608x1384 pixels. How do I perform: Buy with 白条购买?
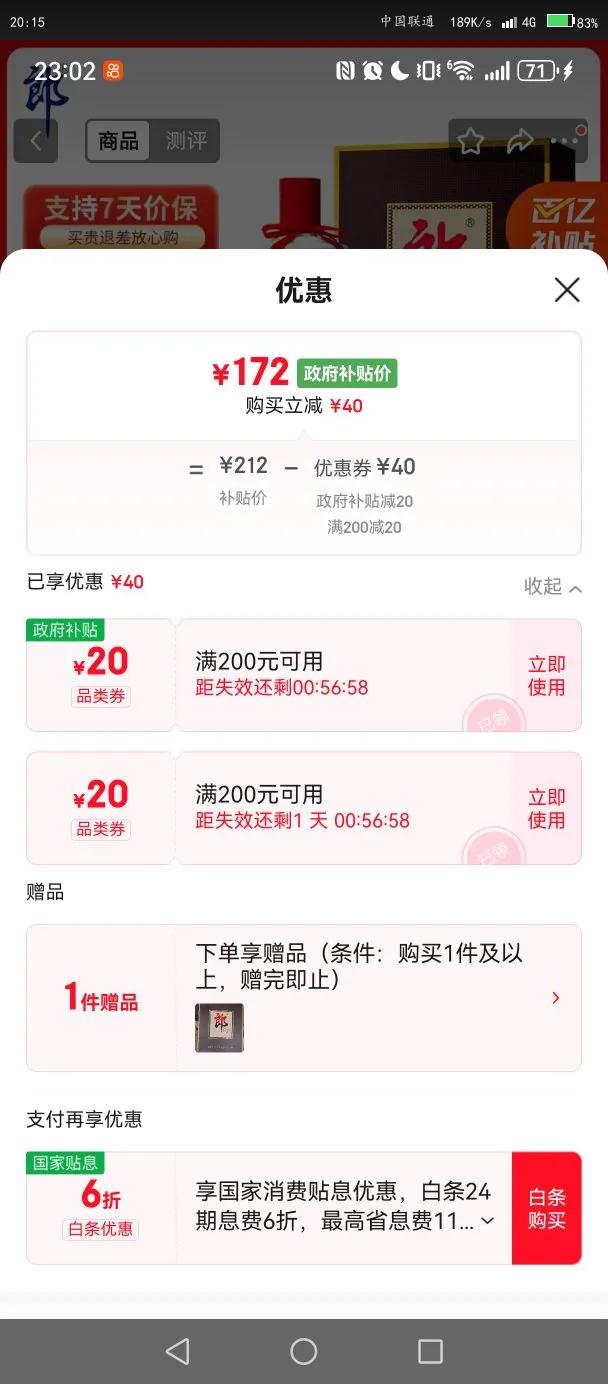point(546,1208)
